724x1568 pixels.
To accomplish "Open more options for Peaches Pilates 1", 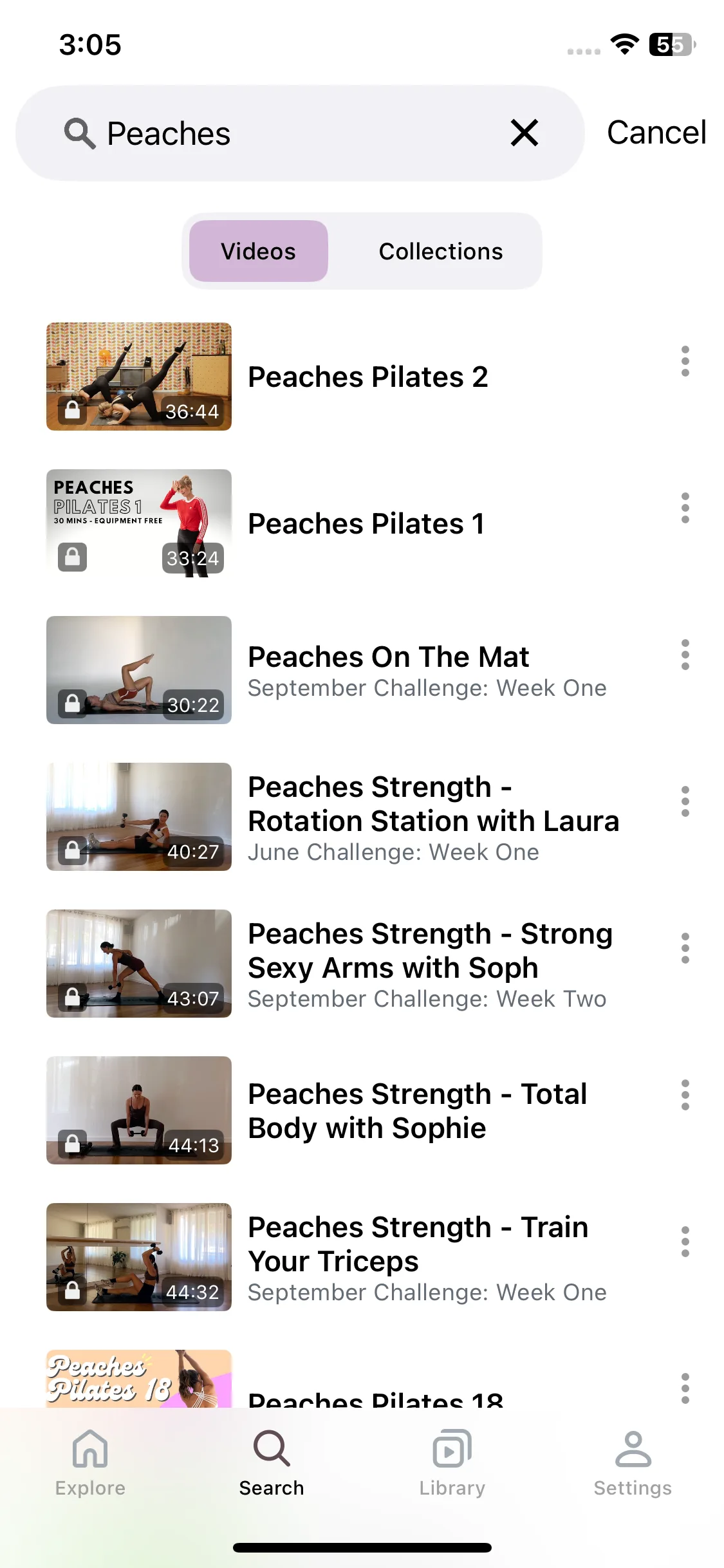I will [x=685, y=508].
